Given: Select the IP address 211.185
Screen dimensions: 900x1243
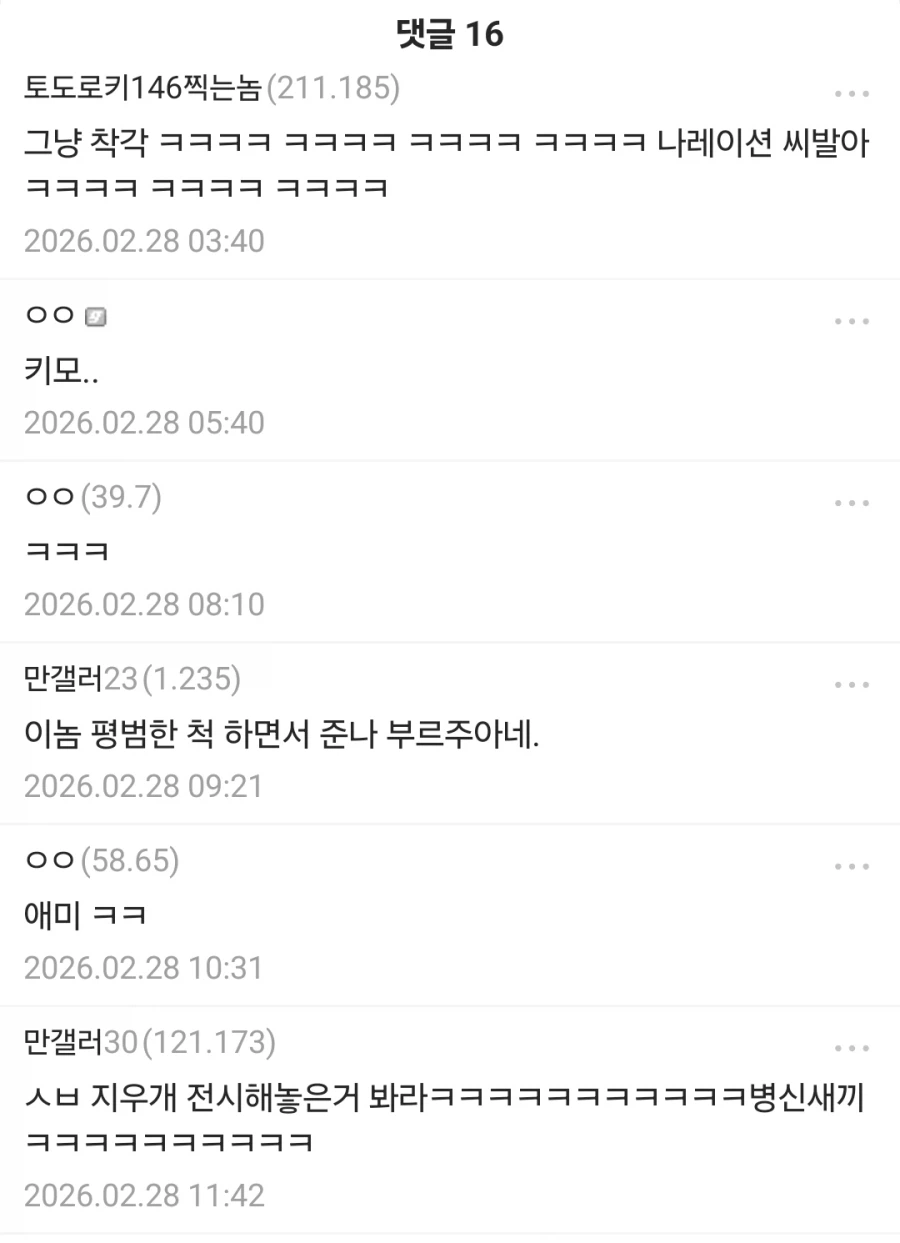Looking at the screenshot, I should [x=334, y=90].
